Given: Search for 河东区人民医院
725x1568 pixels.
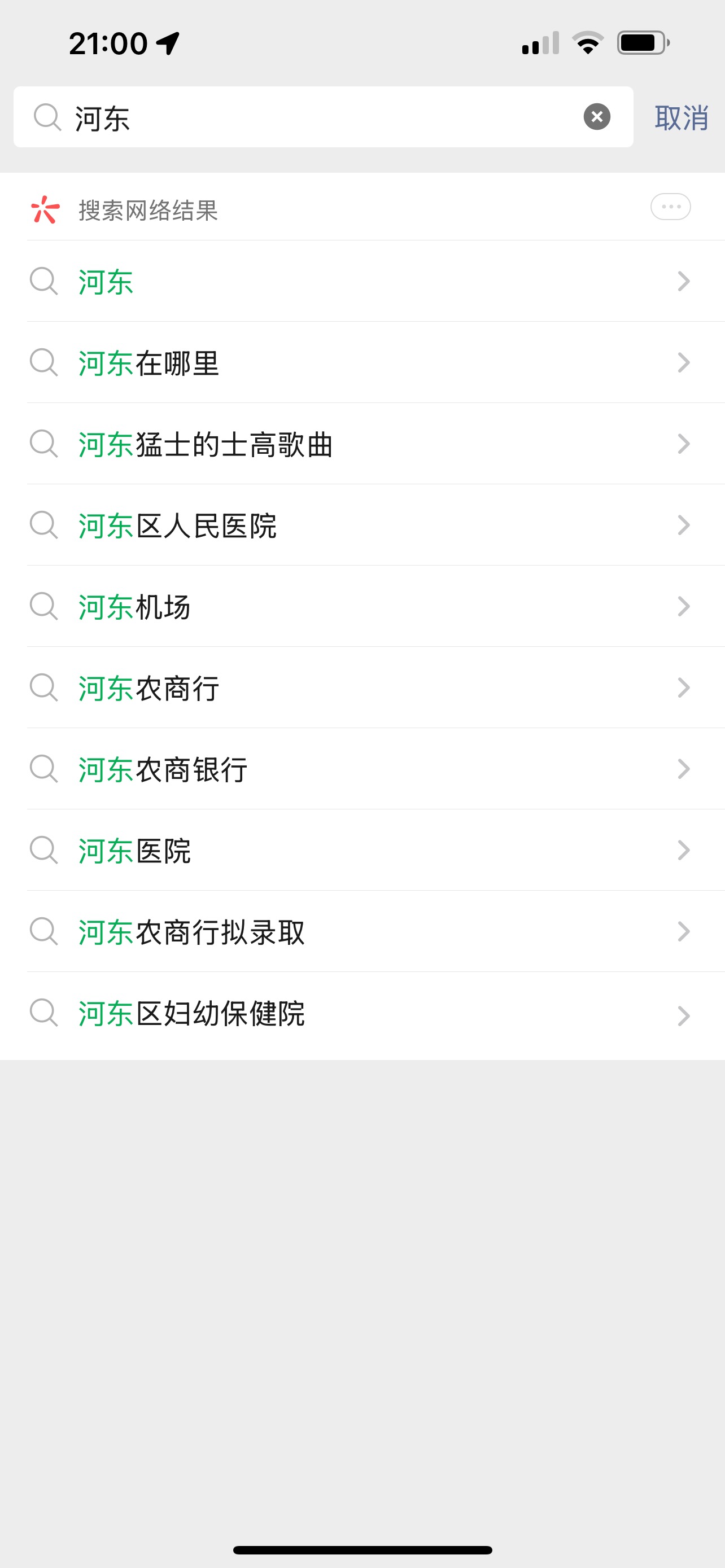Looking at the screenshot, I should pyautogui.click(x=362, y=525).
